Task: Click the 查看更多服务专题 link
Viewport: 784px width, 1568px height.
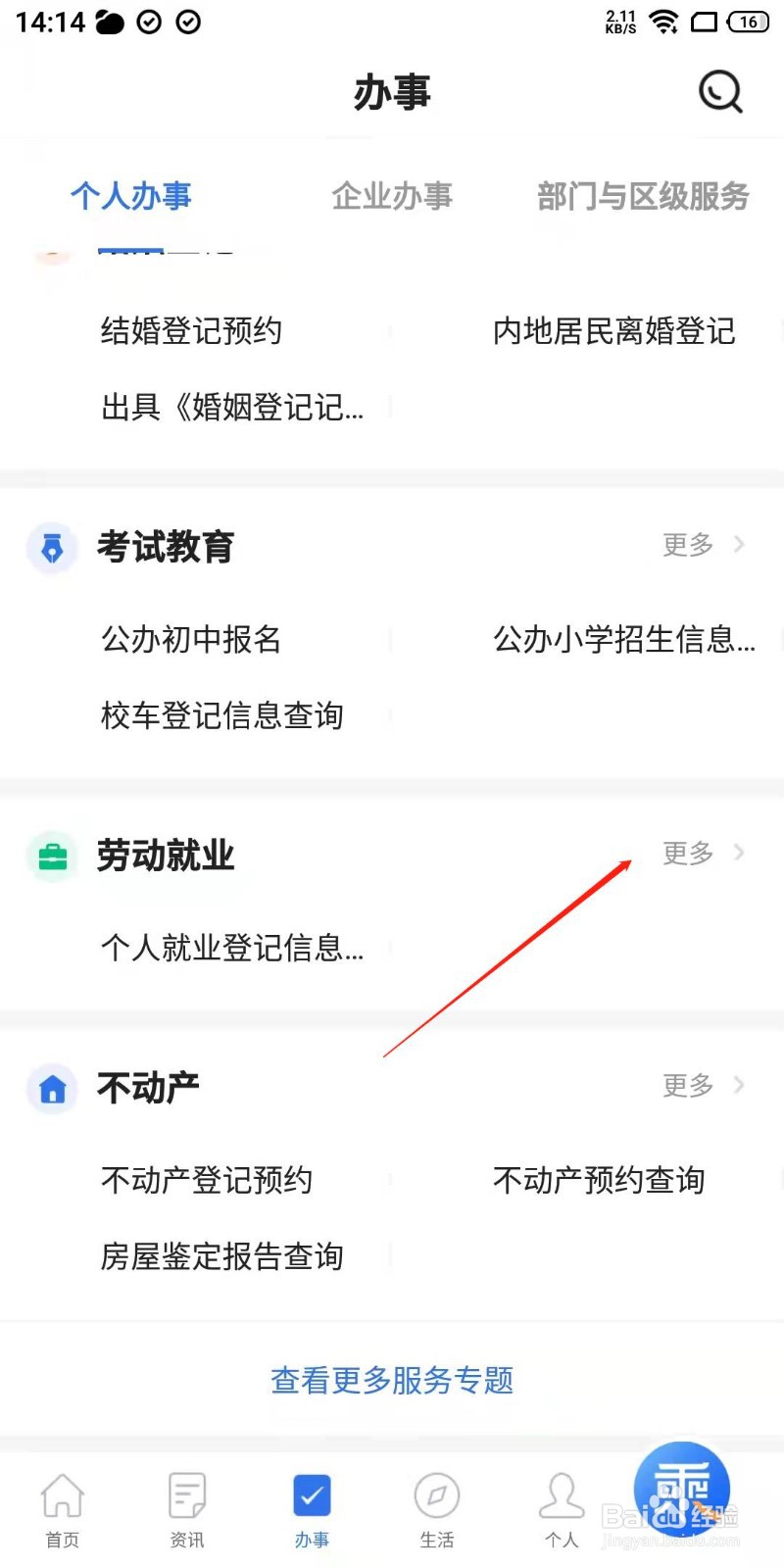Action: pyautogui.click(x=392, y=1381)
